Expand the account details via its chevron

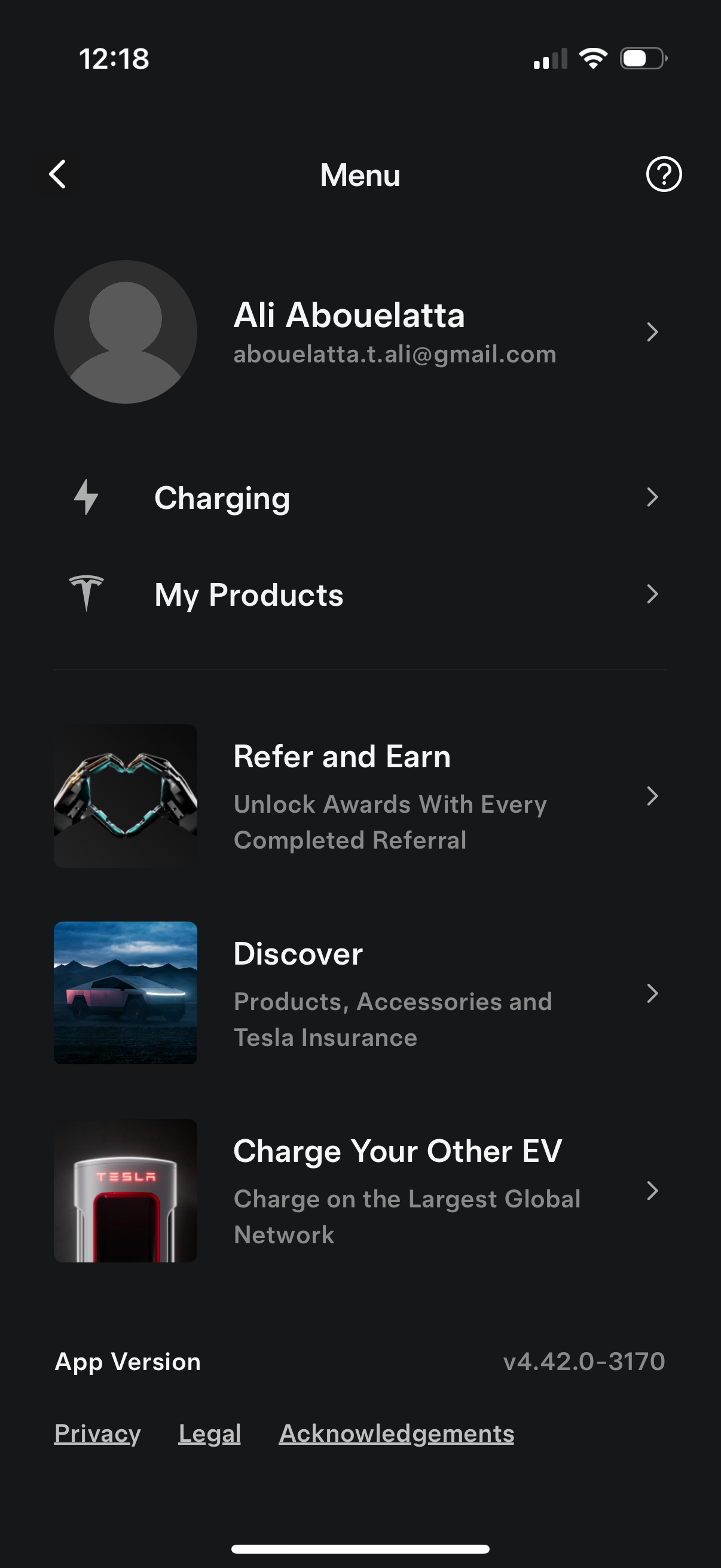[x=653, y=332]
